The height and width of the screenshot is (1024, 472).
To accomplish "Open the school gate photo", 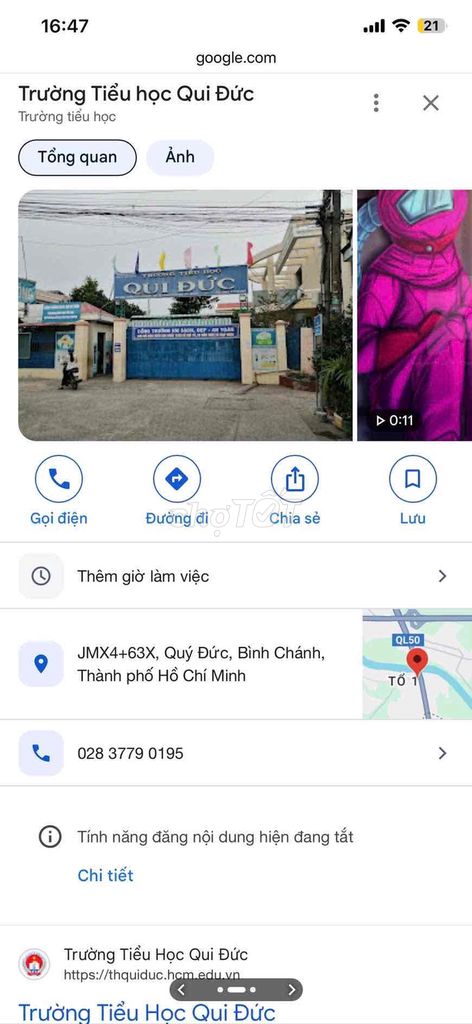I will (185, 315).
